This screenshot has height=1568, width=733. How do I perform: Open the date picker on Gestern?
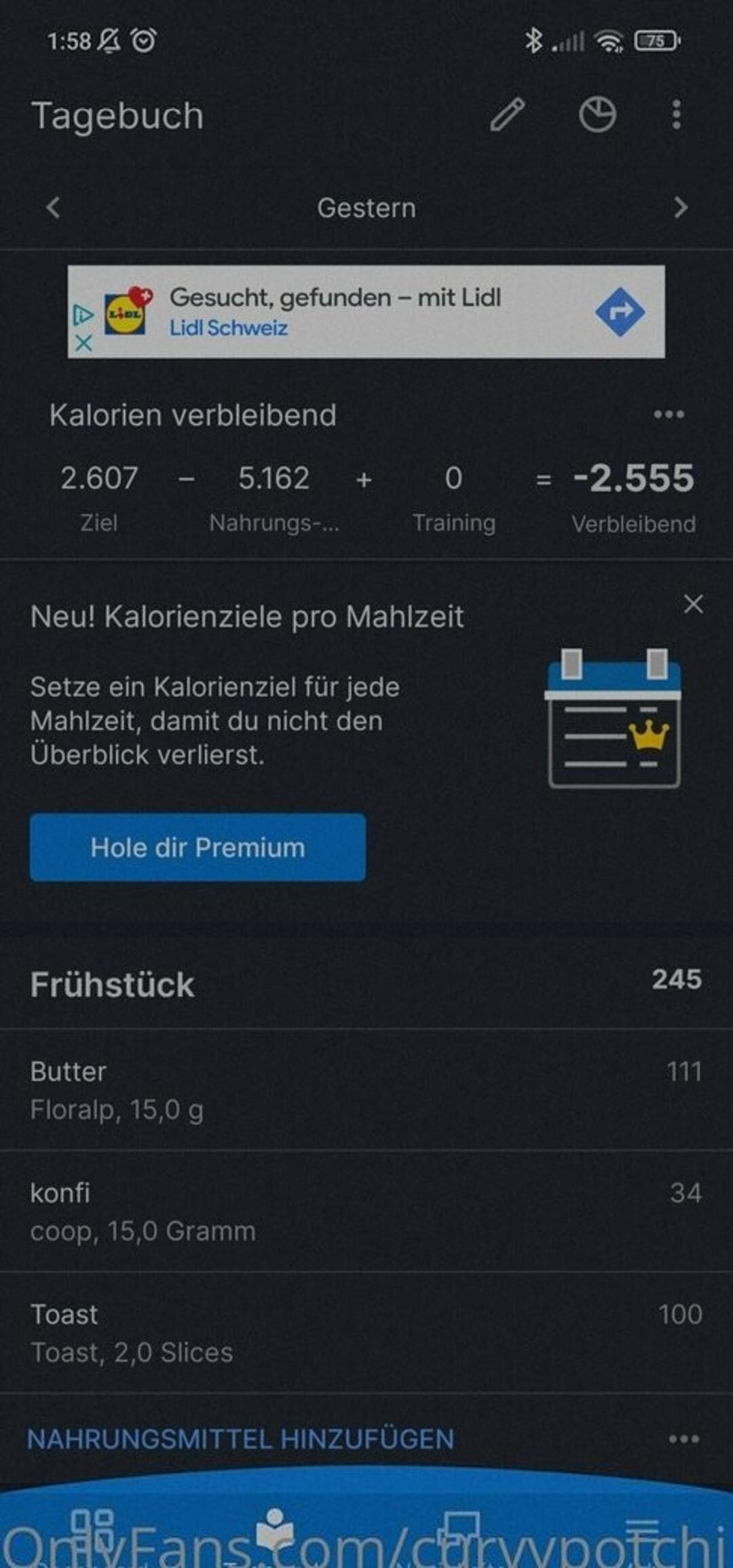pyautogui.click(x=366, y=208)
